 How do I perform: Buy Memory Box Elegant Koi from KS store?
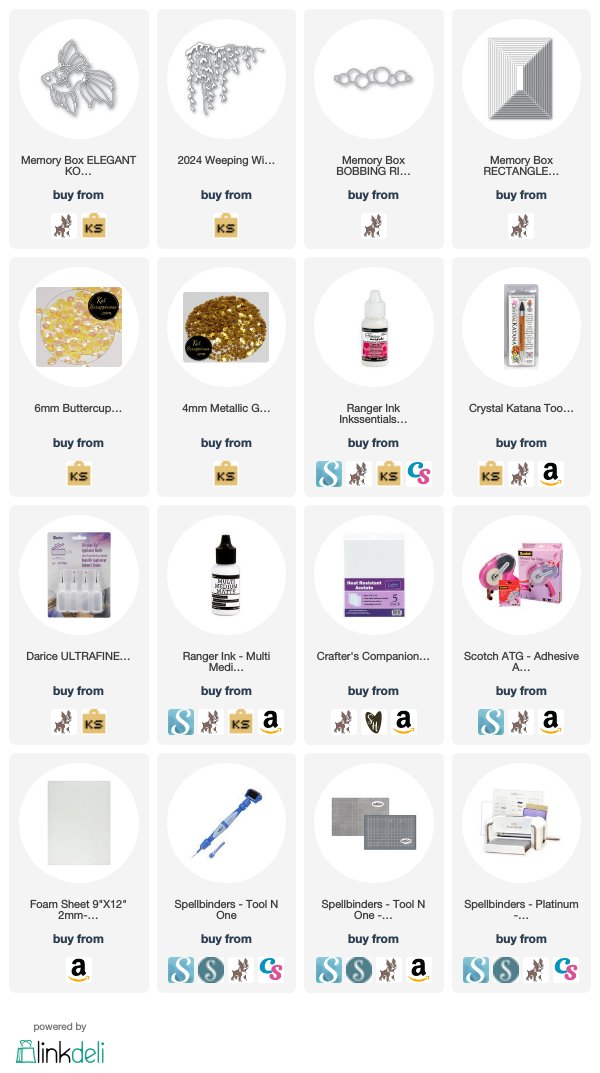(x=94, y=226)
